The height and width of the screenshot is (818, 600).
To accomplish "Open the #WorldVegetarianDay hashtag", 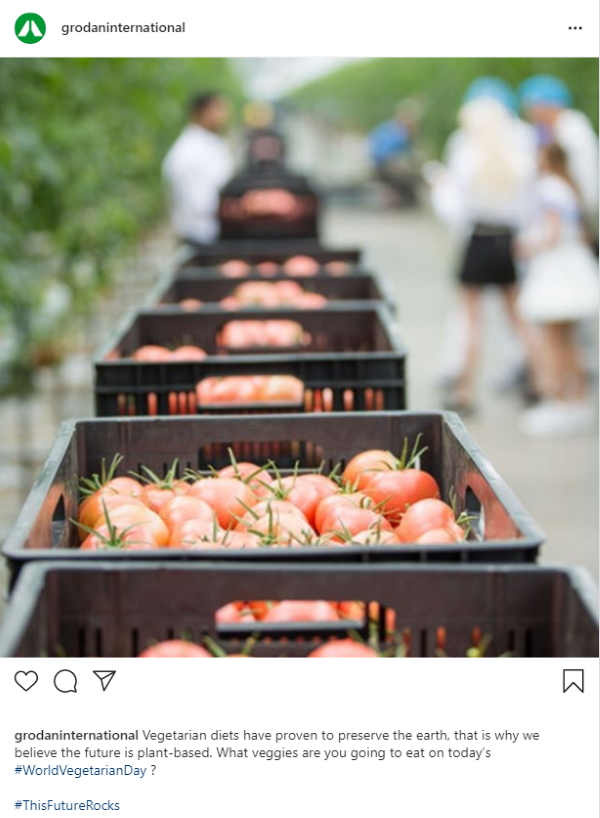I will pyautogui.click(x=80, y=770).
